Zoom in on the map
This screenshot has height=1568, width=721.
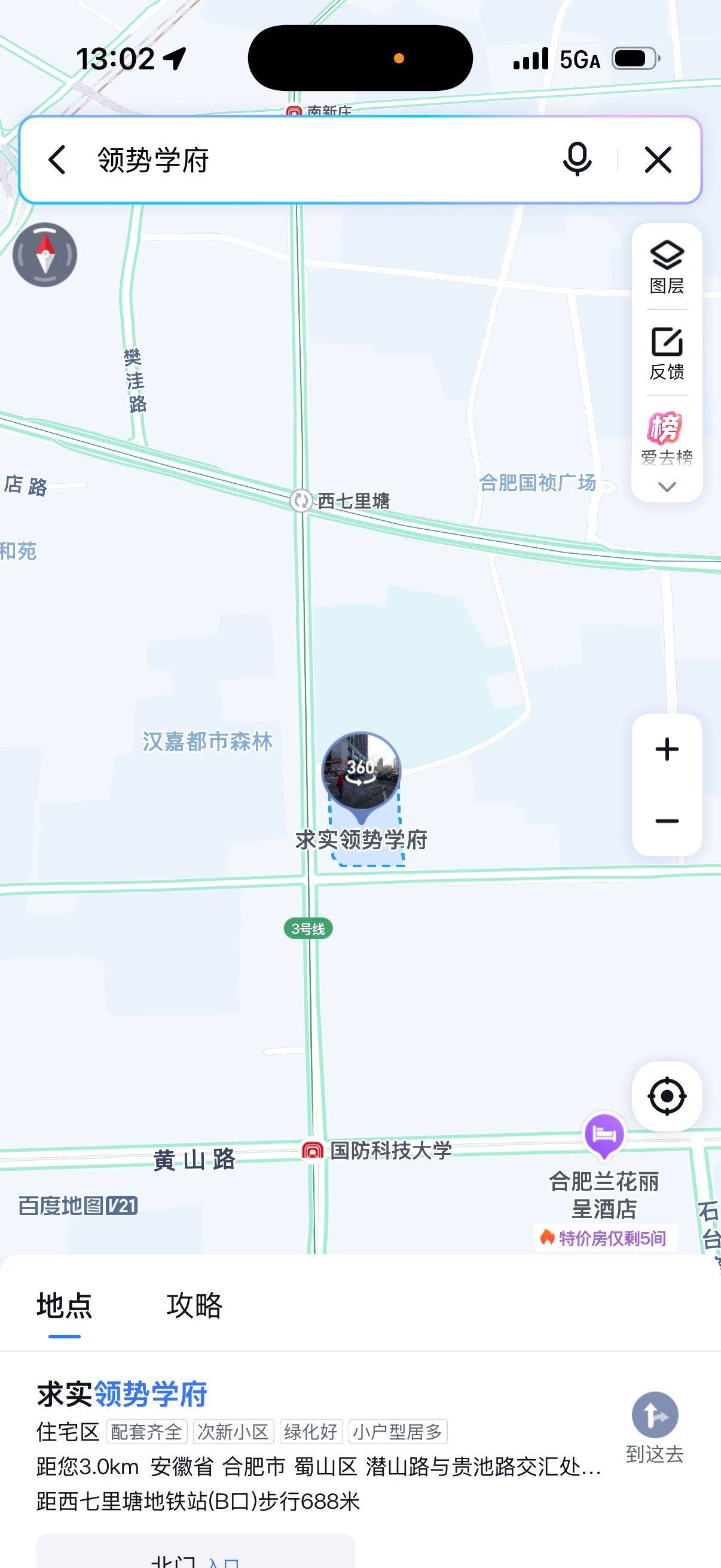(667, 749)
